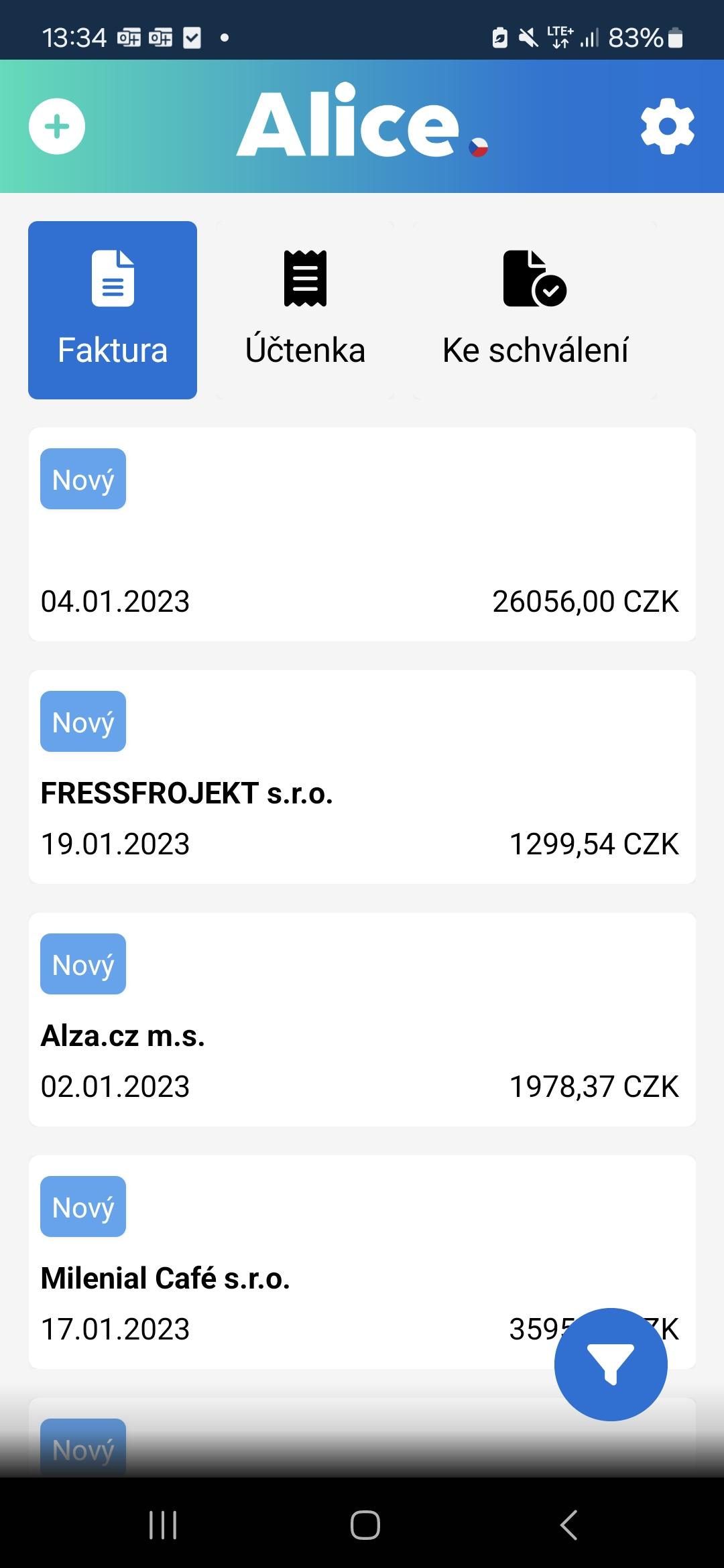Tap the floating filter button

(x=611, y=1364)
